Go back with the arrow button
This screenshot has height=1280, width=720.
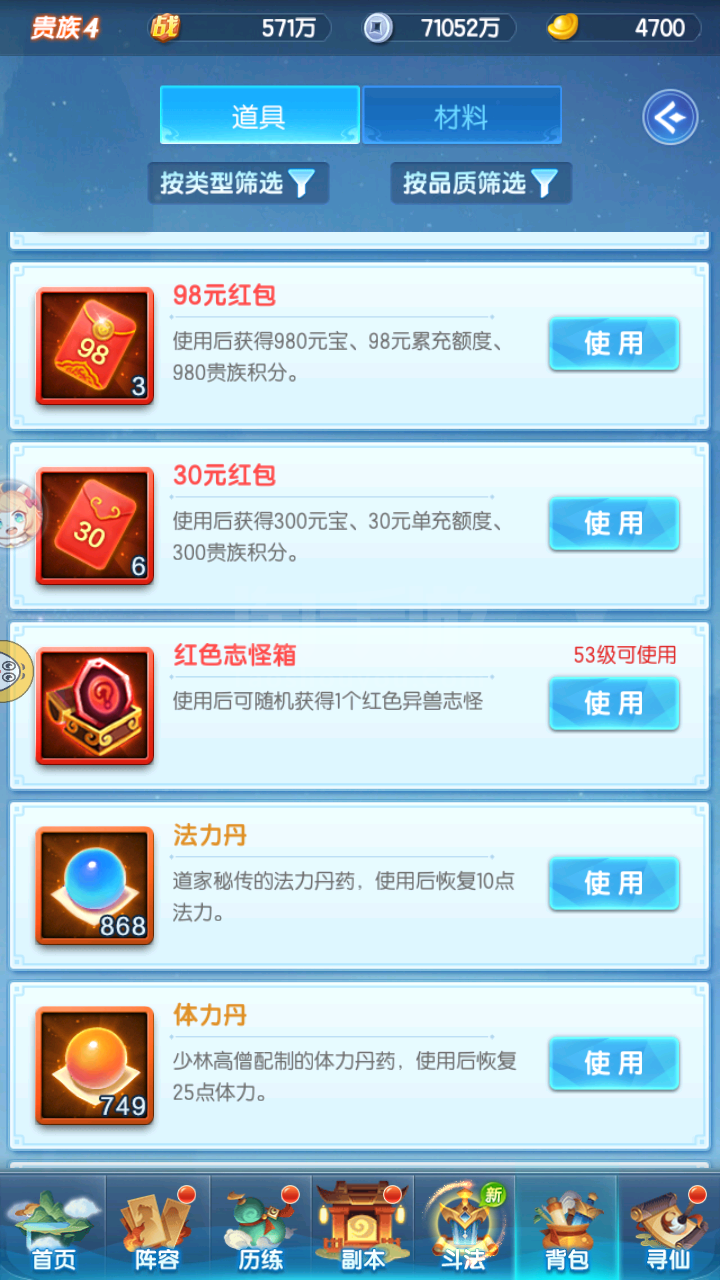(669, 118)
